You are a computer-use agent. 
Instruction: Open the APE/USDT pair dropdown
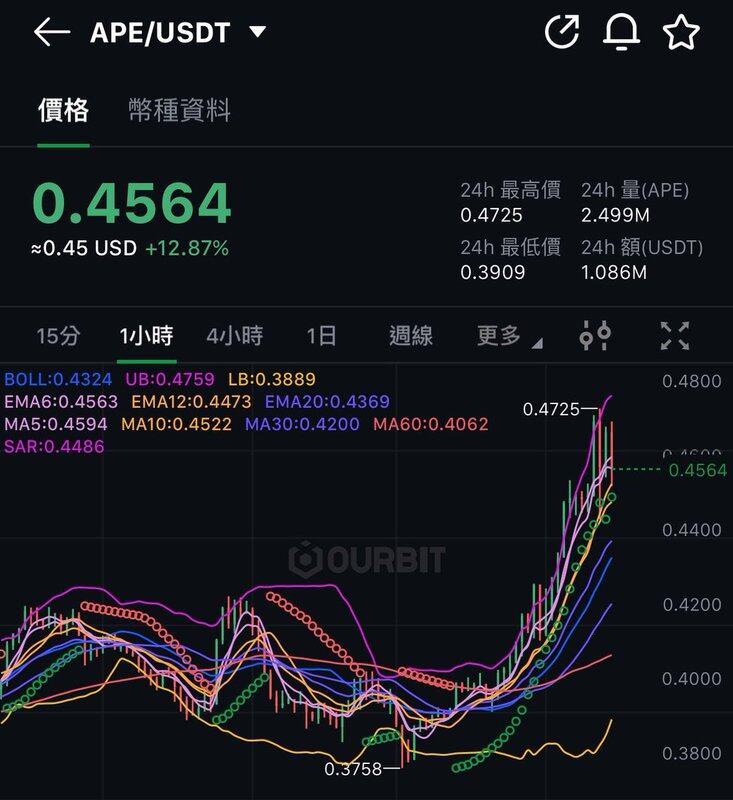coord(257,32)
